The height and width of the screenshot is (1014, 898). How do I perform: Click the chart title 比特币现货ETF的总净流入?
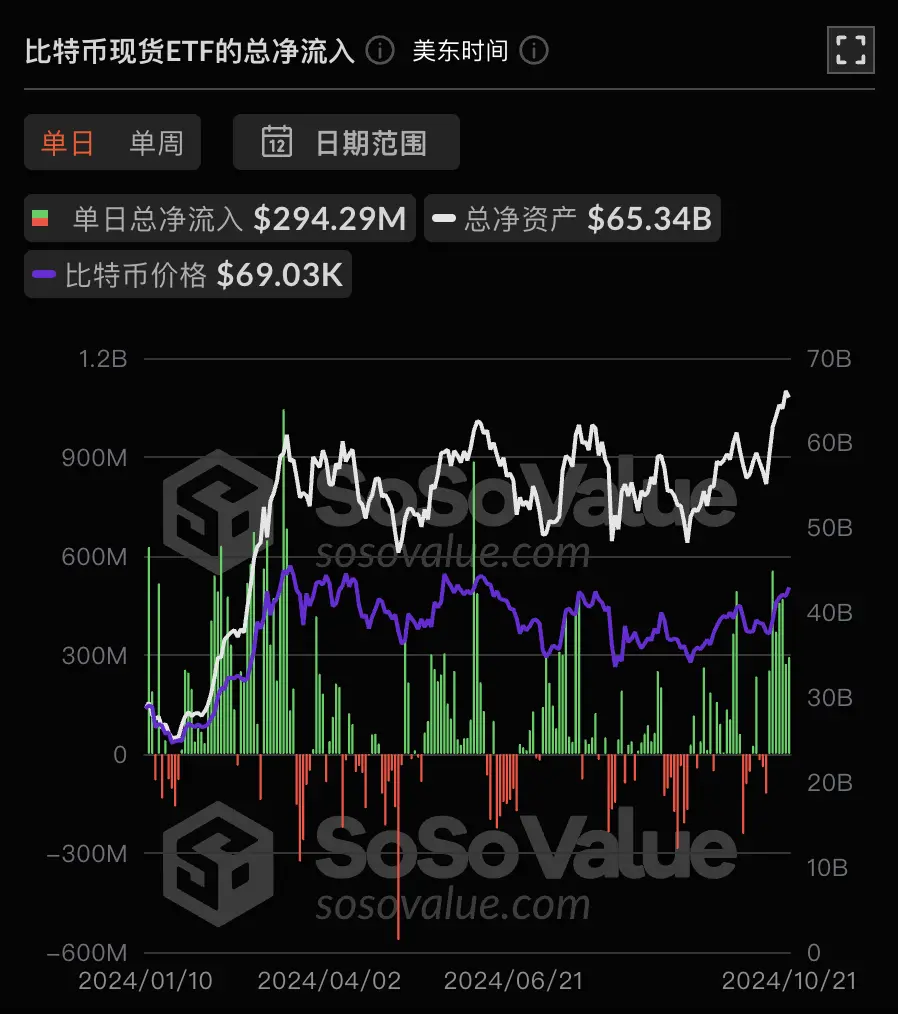pos(189,50)
